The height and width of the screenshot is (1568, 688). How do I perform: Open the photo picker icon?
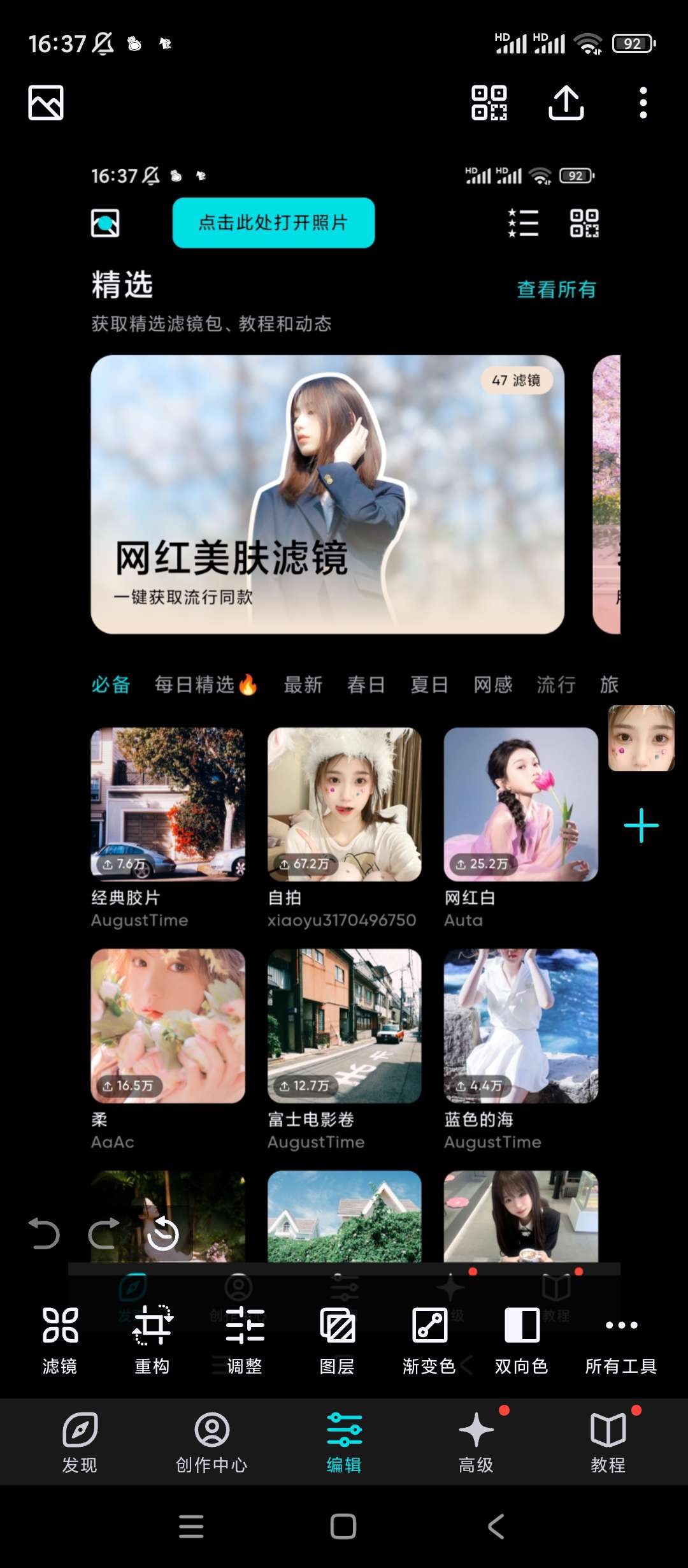(46, 103)
